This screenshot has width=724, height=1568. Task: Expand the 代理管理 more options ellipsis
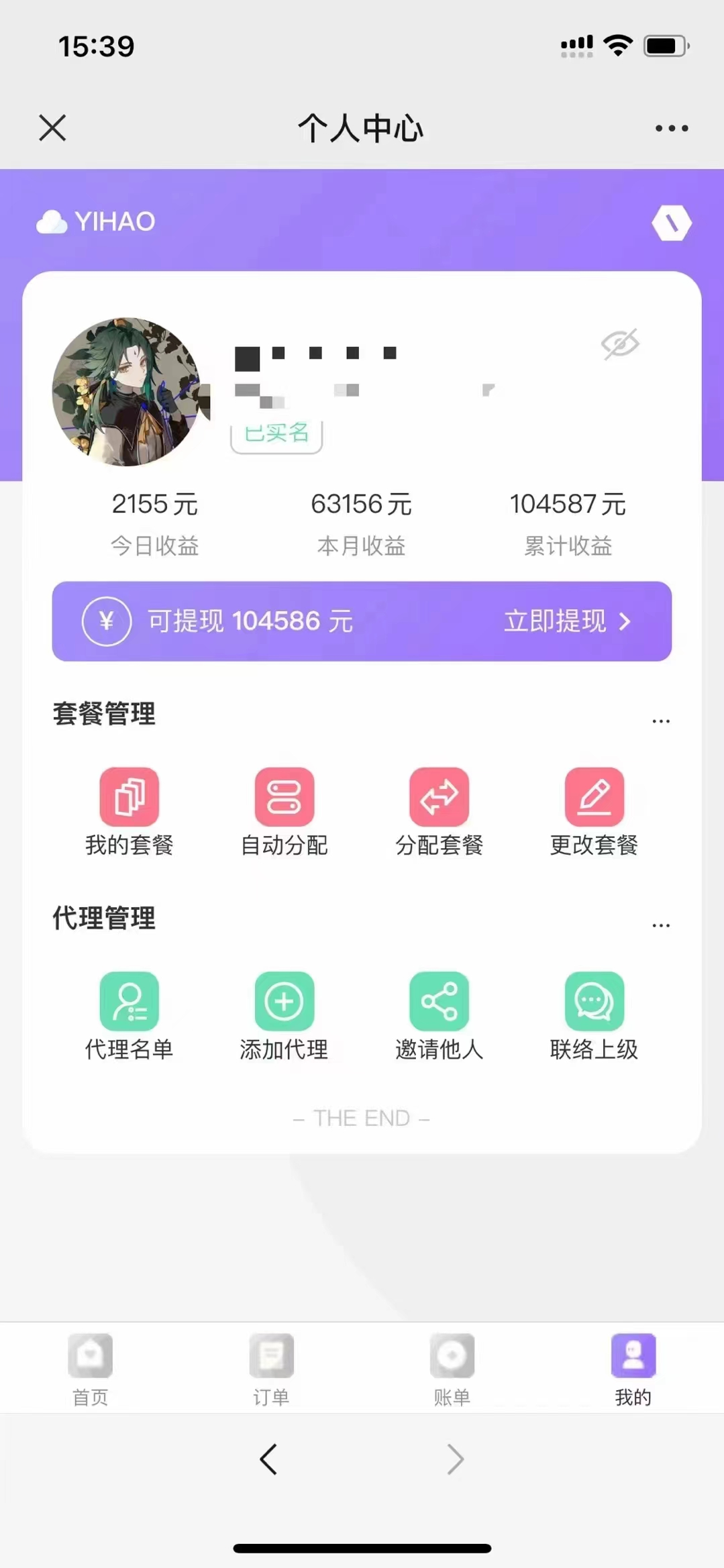point(661,924)
